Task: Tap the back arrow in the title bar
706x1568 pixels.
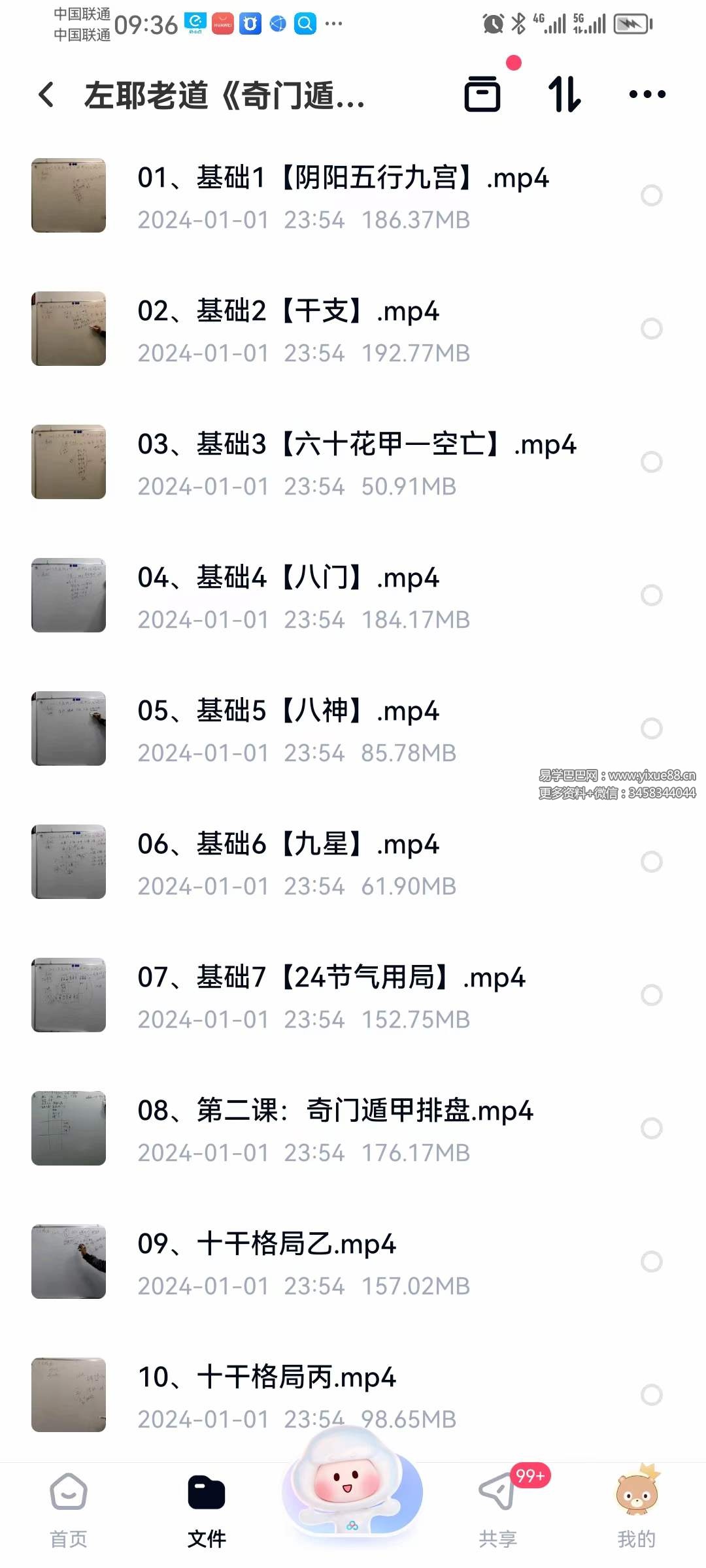Action: [x=46, y=95]
